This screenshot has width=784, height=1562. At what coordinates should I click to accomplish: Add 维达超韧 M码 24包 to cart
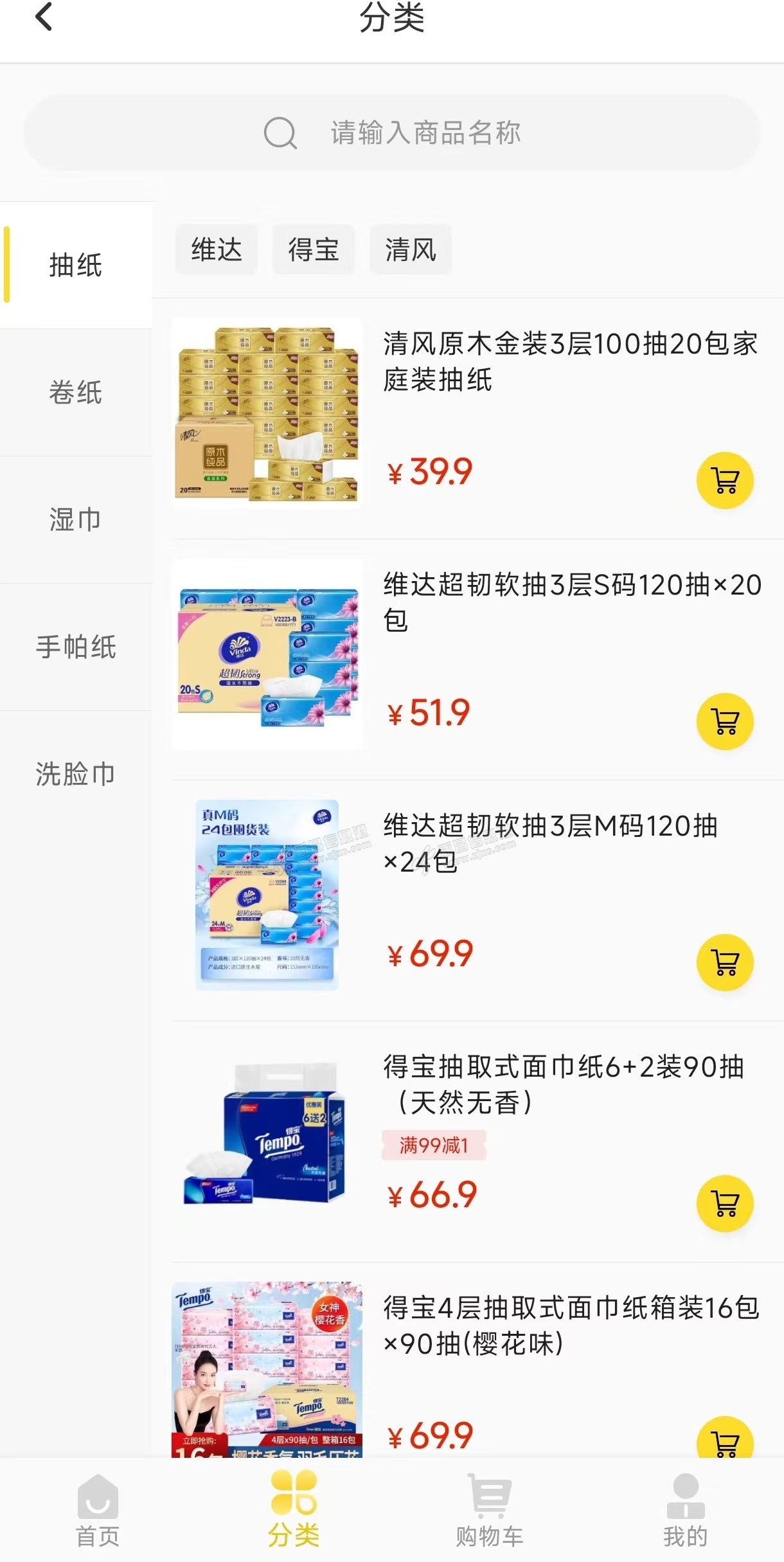coord(725,962)
